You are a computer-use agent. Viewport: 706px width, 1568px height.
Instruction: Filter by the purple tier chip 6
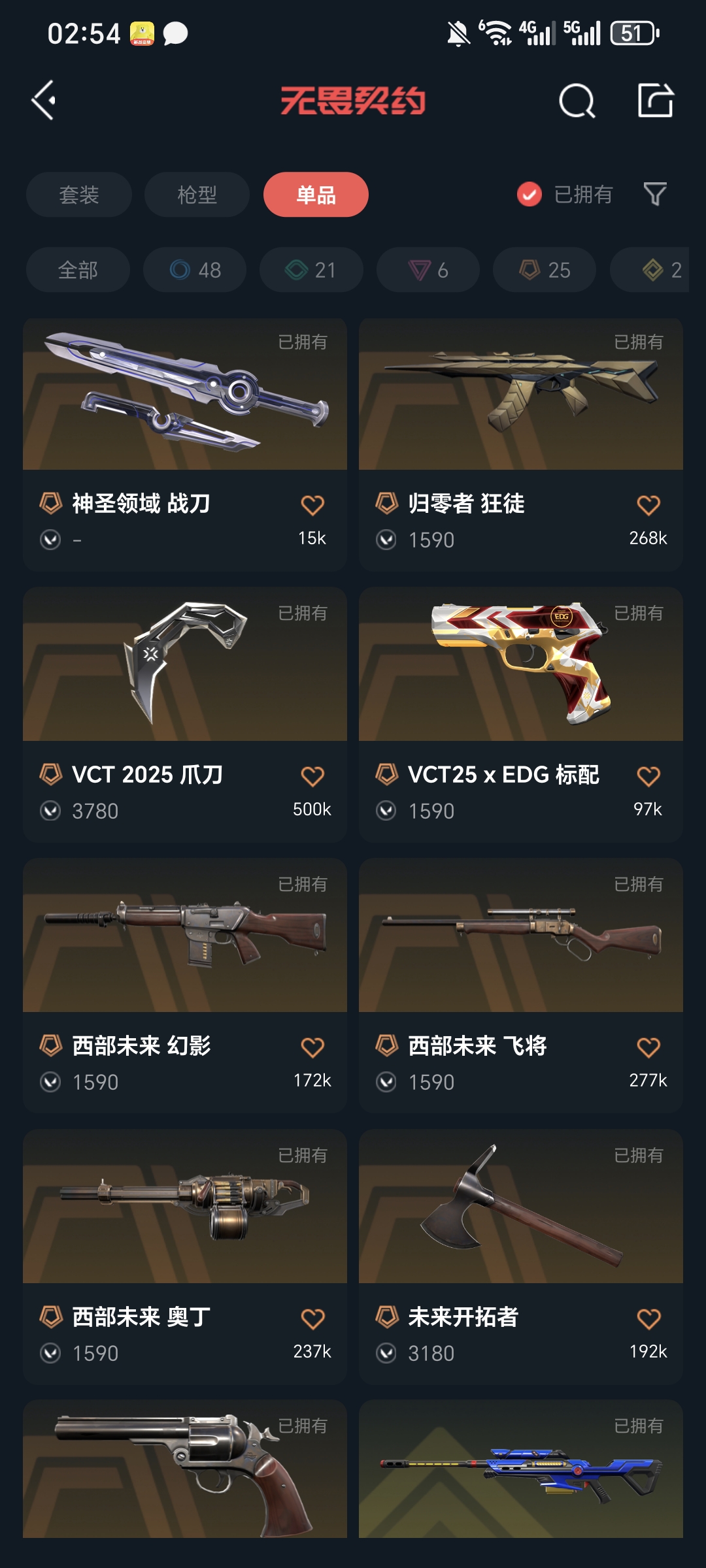click(428, 270)
